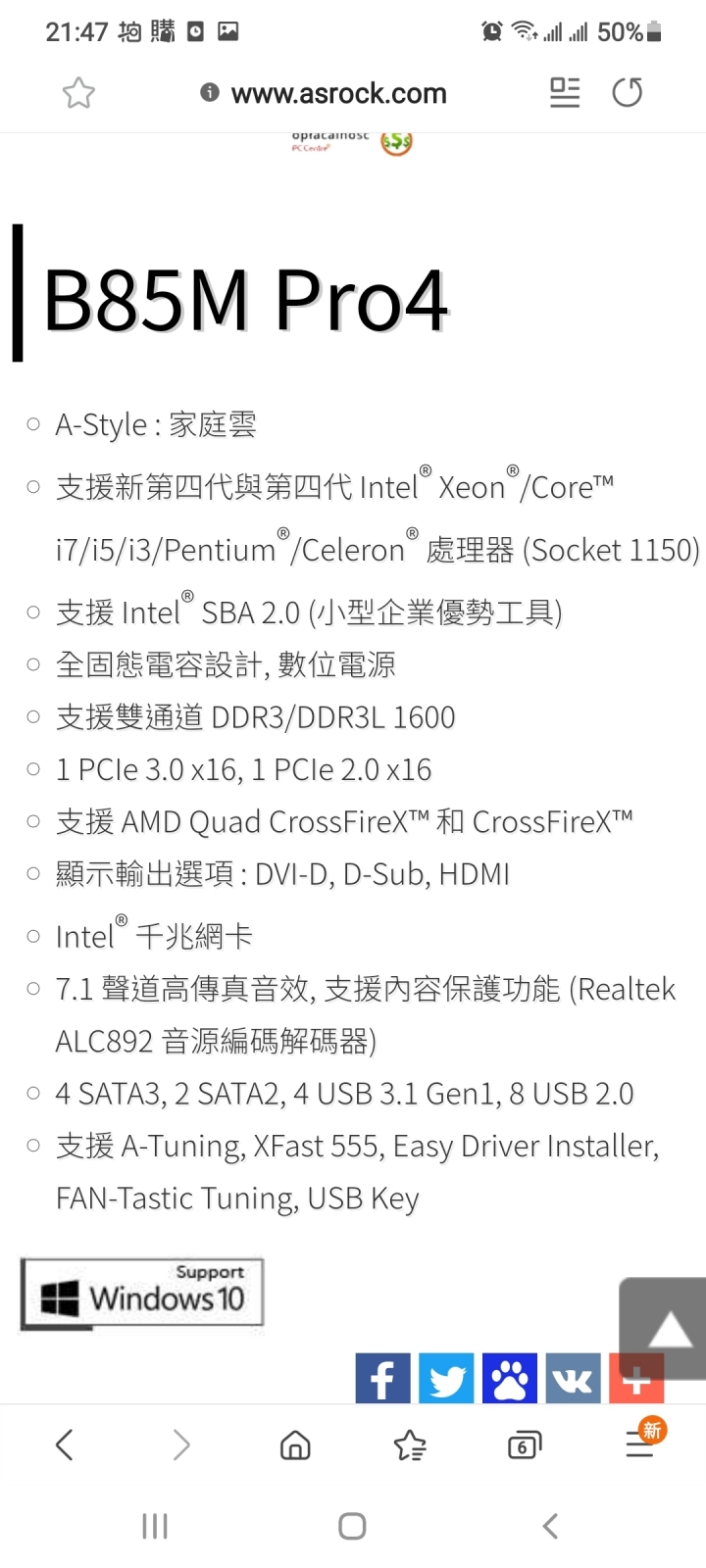Open the browser menu
Image resolution: width=706 pixels, height=1568 pixels.
pyautogui.click(x=639, y=1445)
